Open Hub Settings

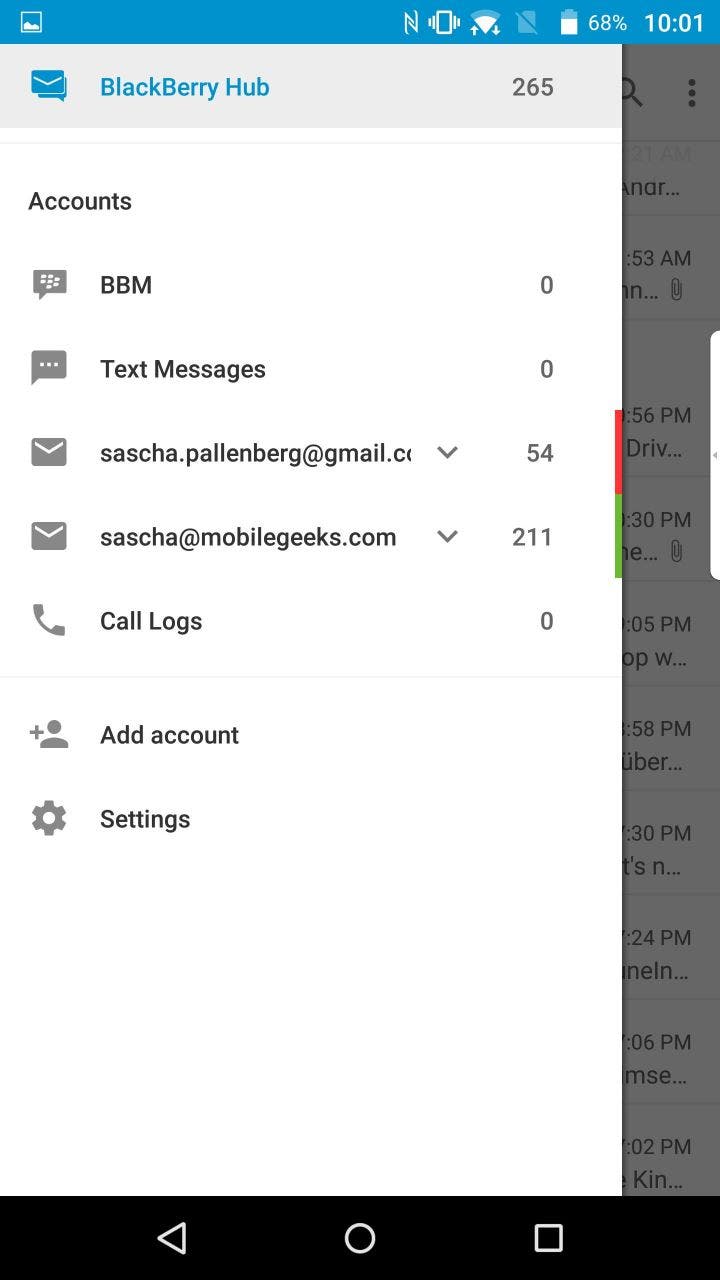[x=144, y=819]
